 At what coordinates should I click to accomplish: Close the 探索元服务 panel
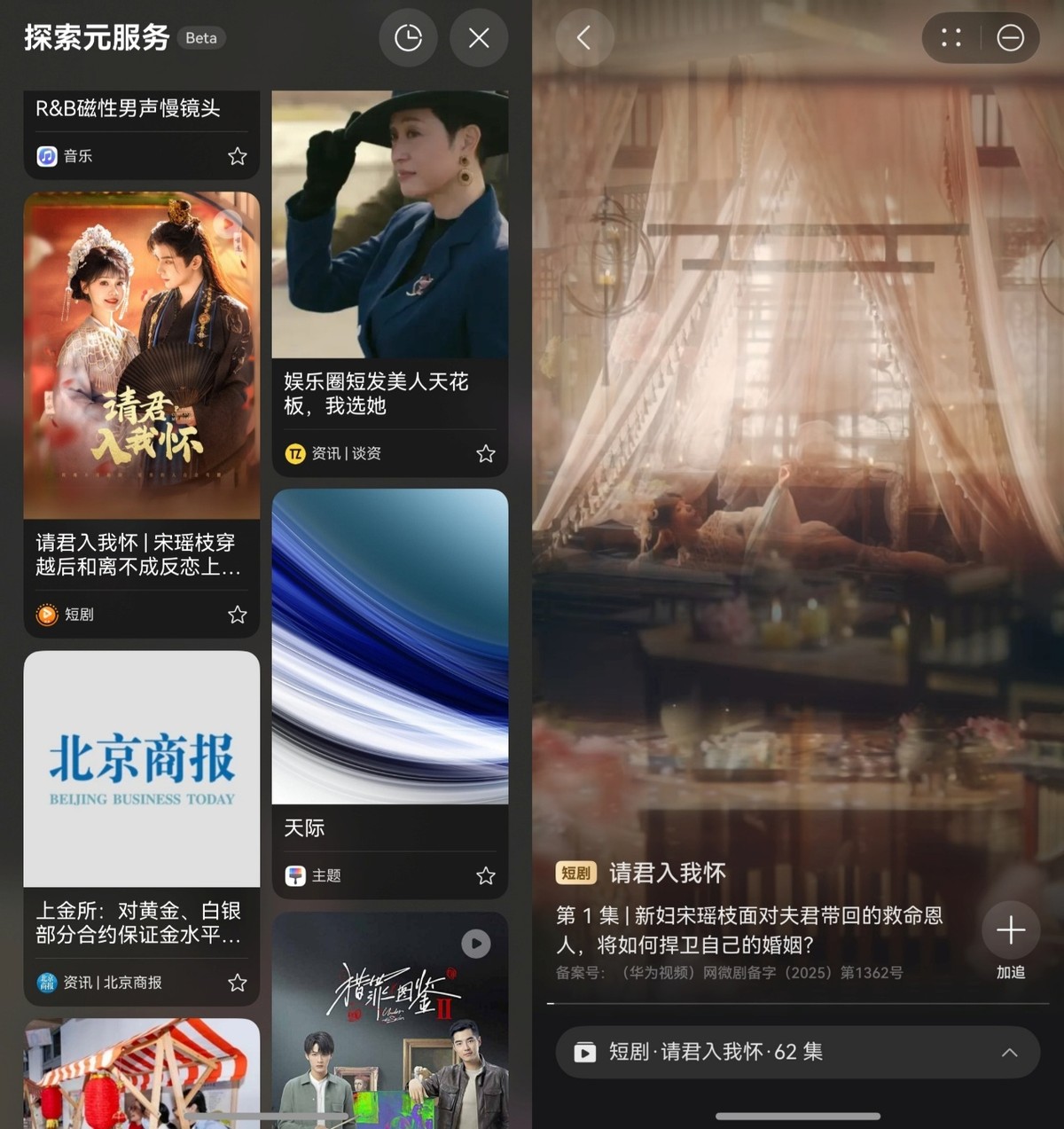point(479,38)
